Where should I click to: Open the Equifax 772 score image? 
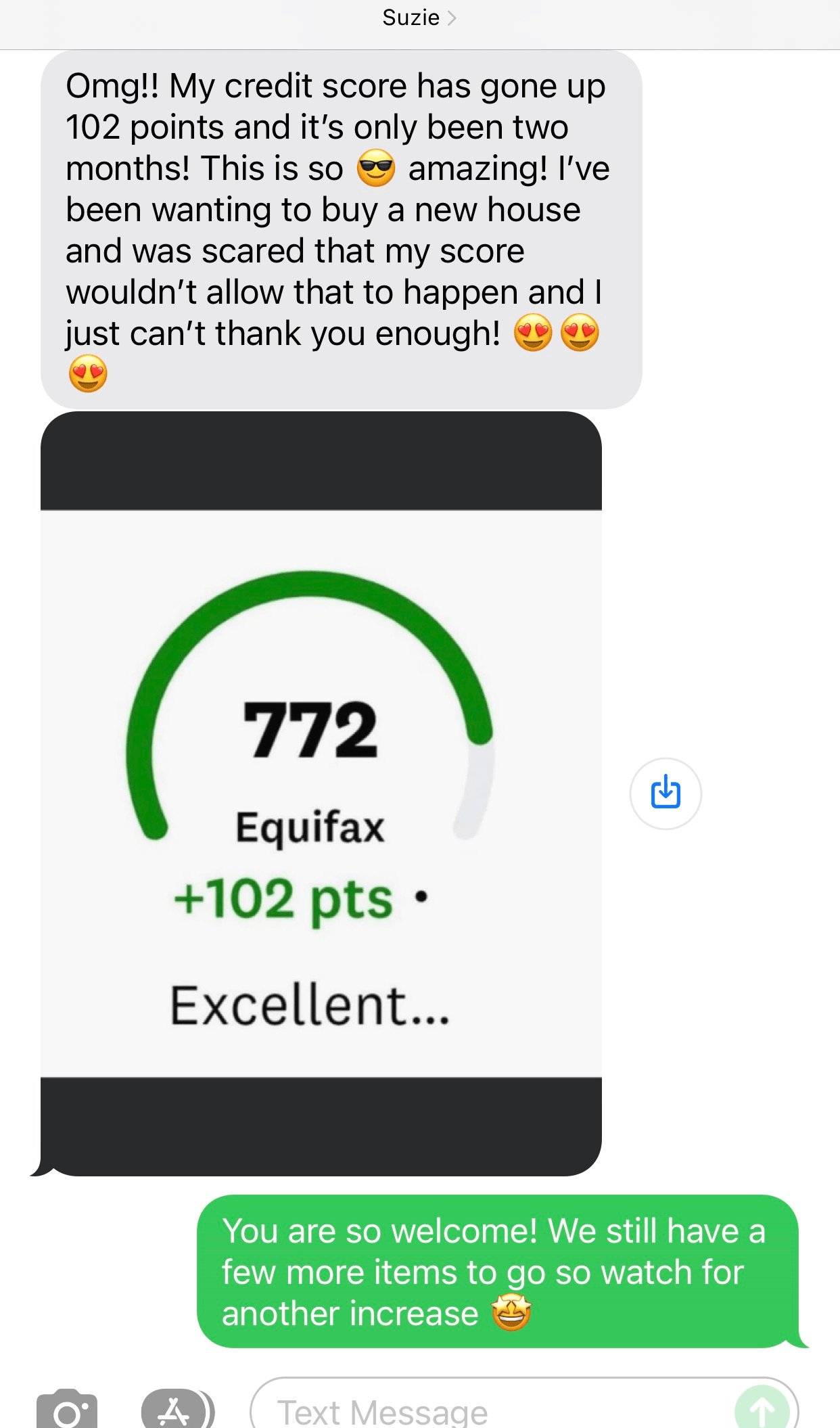click(x=321, y=793)
